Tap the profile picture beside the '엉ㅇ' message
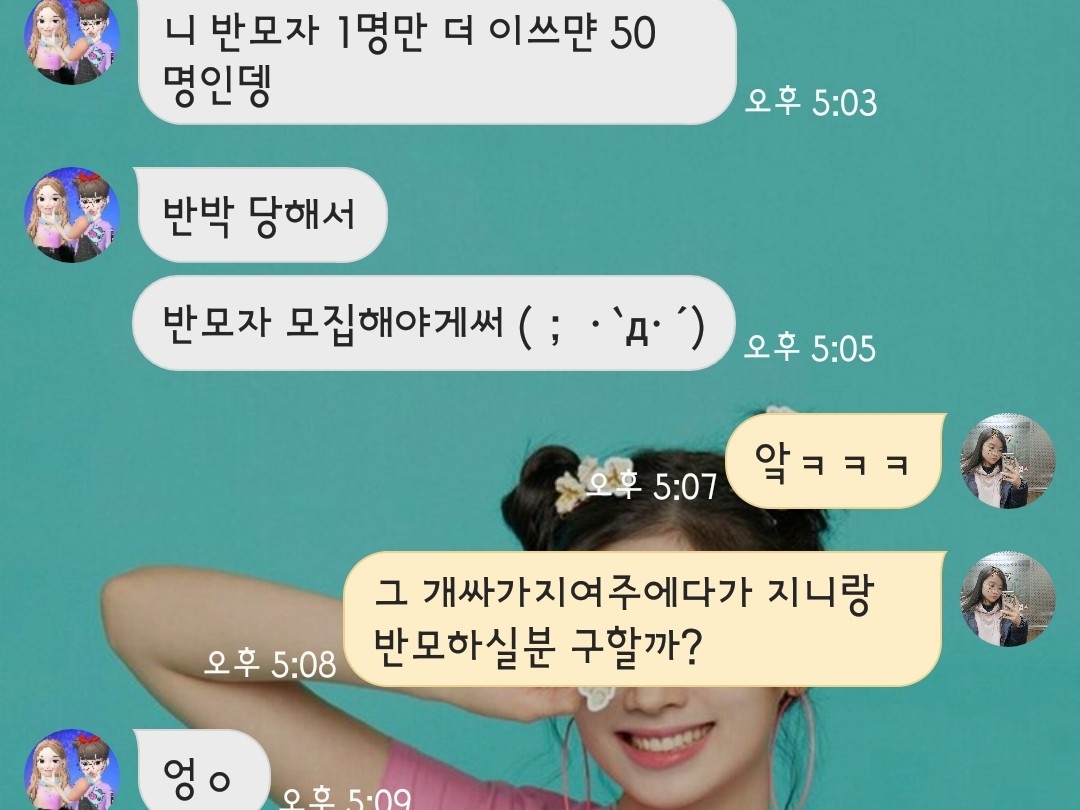 [x=72, y=772]
